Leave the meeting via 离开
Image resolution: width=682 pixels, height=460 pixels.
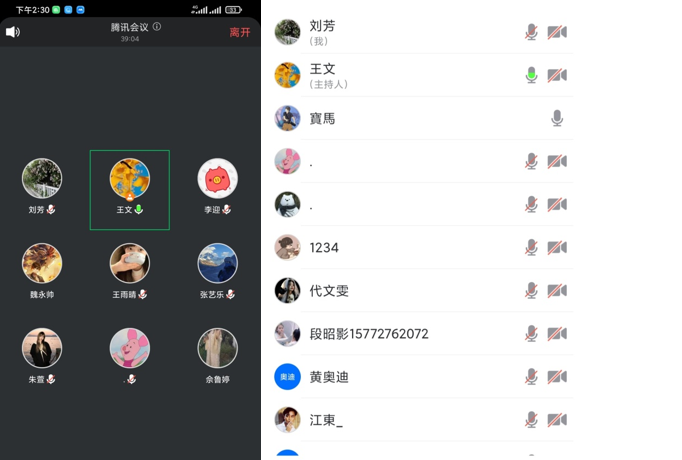(240, 32)
